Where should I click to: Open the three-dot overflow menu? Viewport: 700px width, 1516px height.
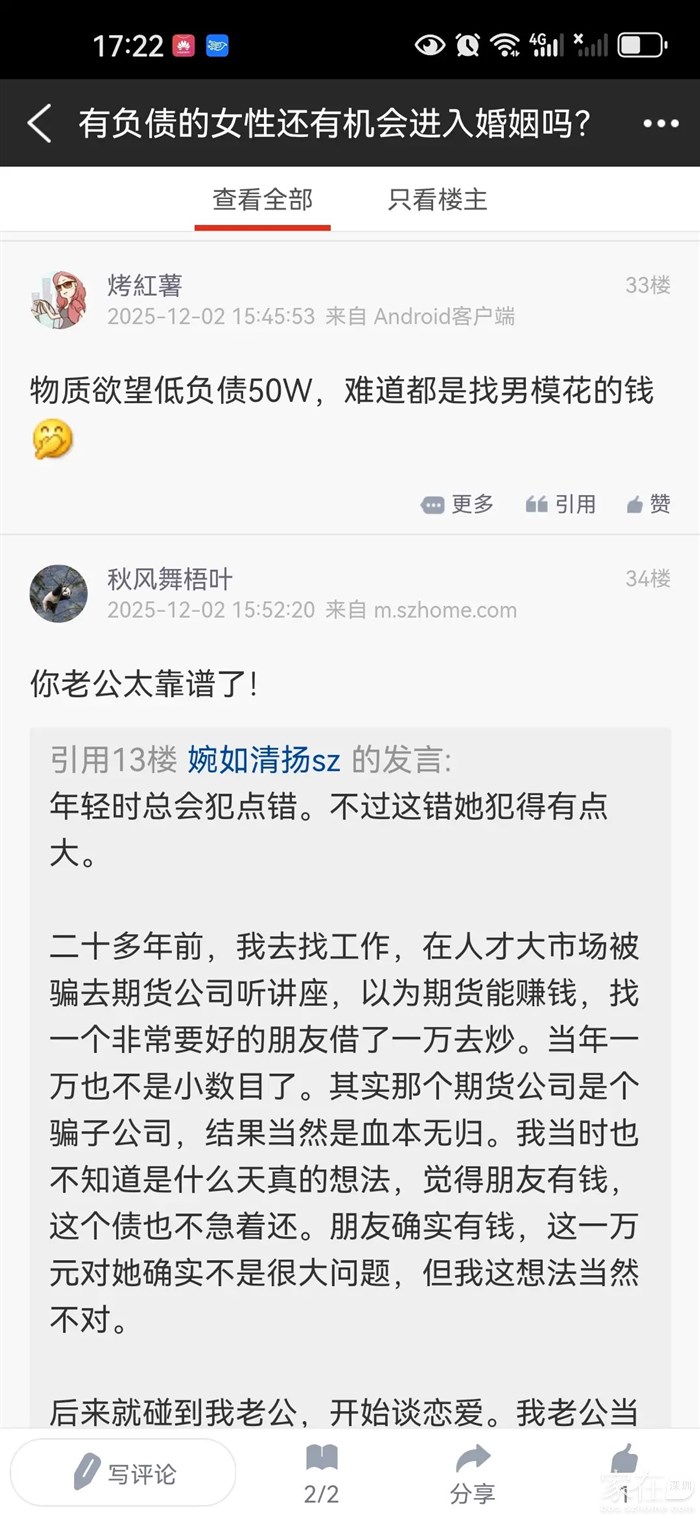pos(660,124)
